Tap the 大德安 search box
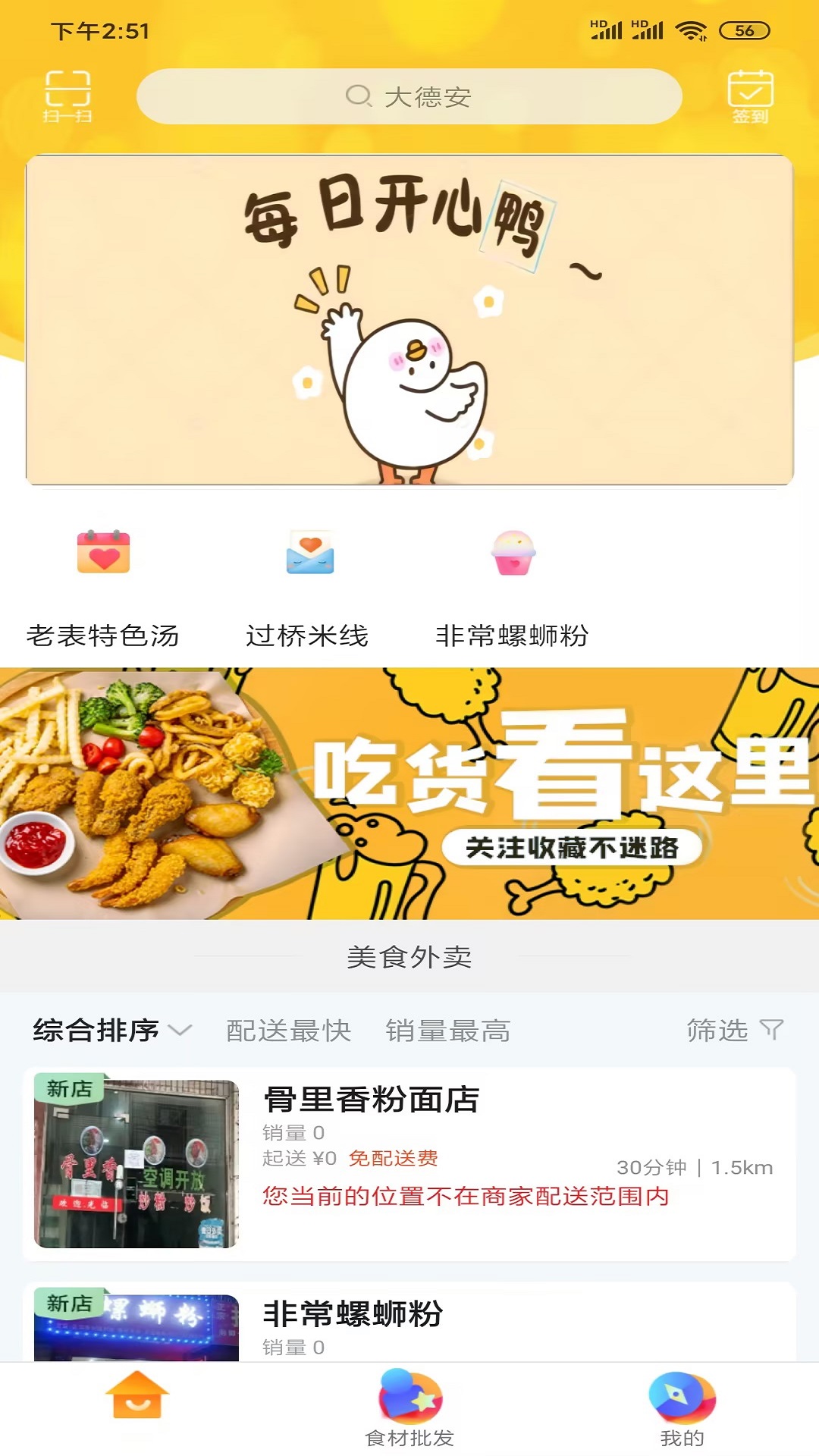The width and height of the screenshot is (819, 1456). [409, 96]
